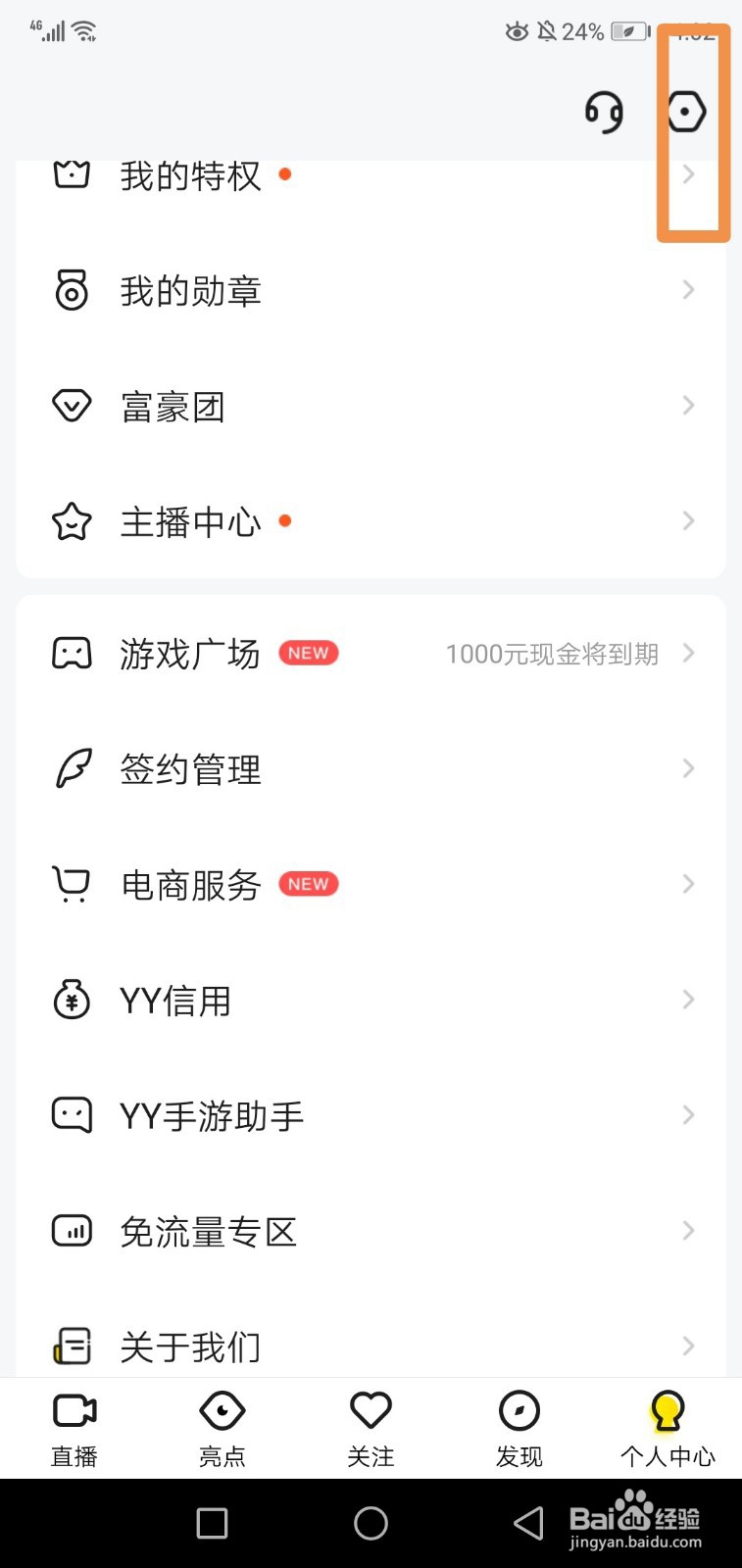This screenshot has height=1568, width=742.
Task: Open YY信用 row
Action: click(371, 1001)
